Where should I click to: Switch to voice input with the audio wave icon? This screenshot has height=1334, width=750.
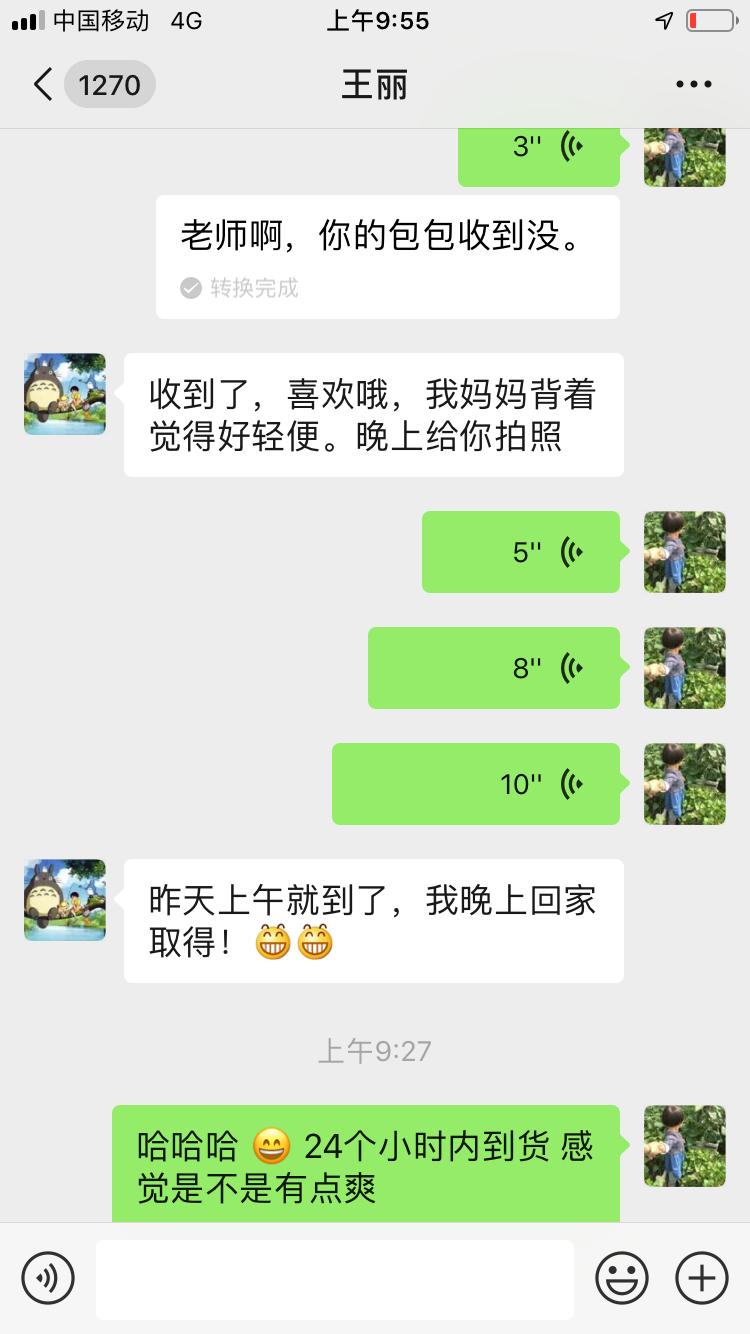pos(49,1278)
